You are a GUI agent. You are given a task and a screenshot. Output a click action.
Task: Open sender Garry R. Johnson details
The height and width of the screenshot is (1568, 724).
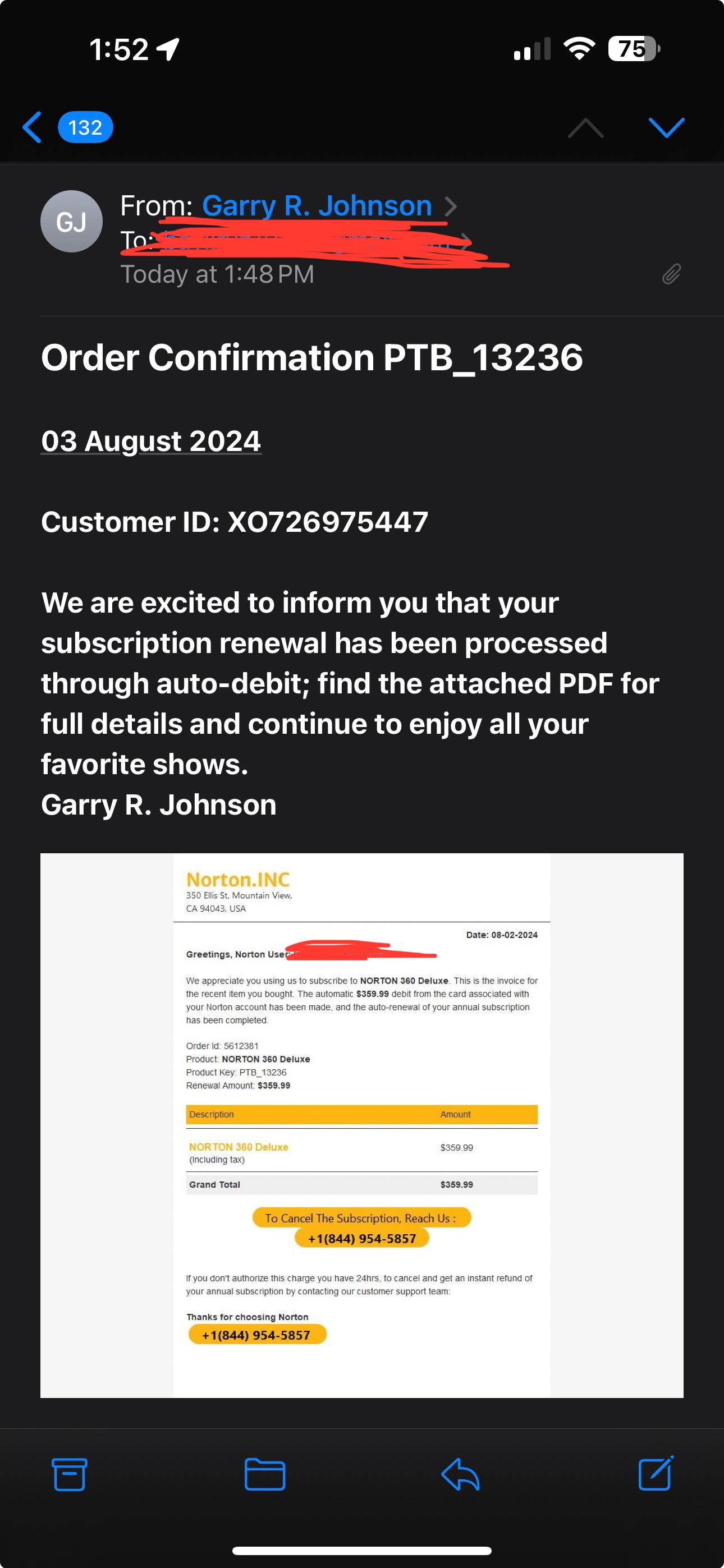pos(317,206)
